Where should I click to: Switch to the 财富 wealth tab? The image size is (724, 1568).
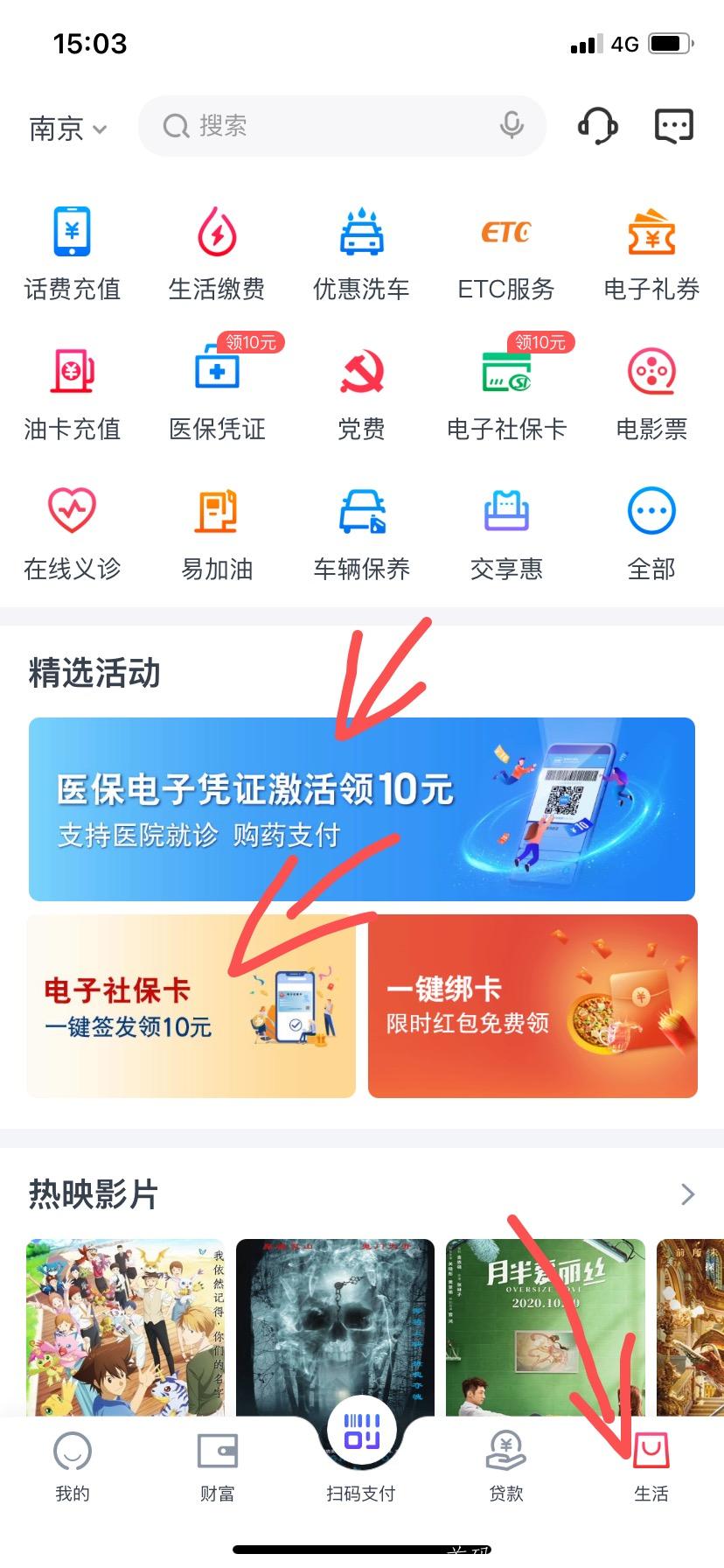pyautogui.click(x=217, y=1470)
